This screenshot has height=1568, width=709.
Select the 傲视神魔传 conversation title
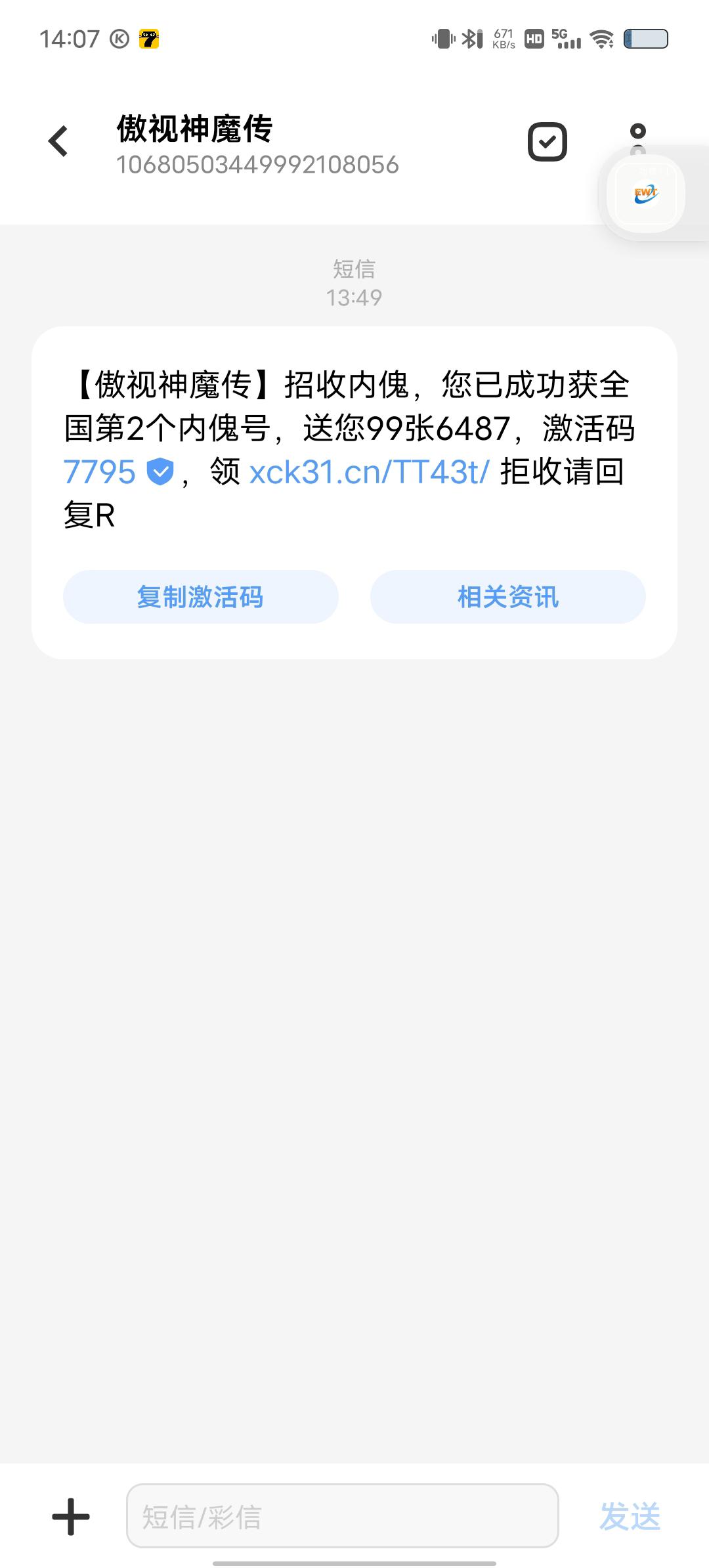pos(194,129)
